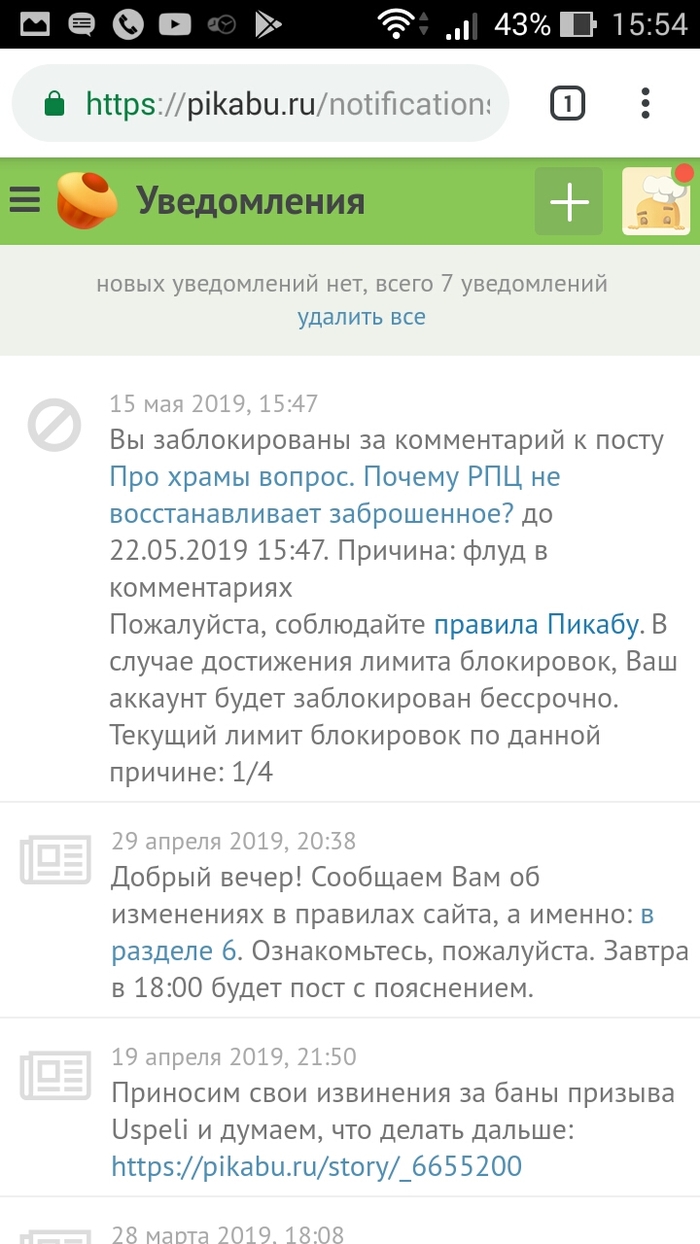Open 'в разделе 6' rules section link
The height and width of the screenshot is (1244, 700).
(x=175, y=950)
